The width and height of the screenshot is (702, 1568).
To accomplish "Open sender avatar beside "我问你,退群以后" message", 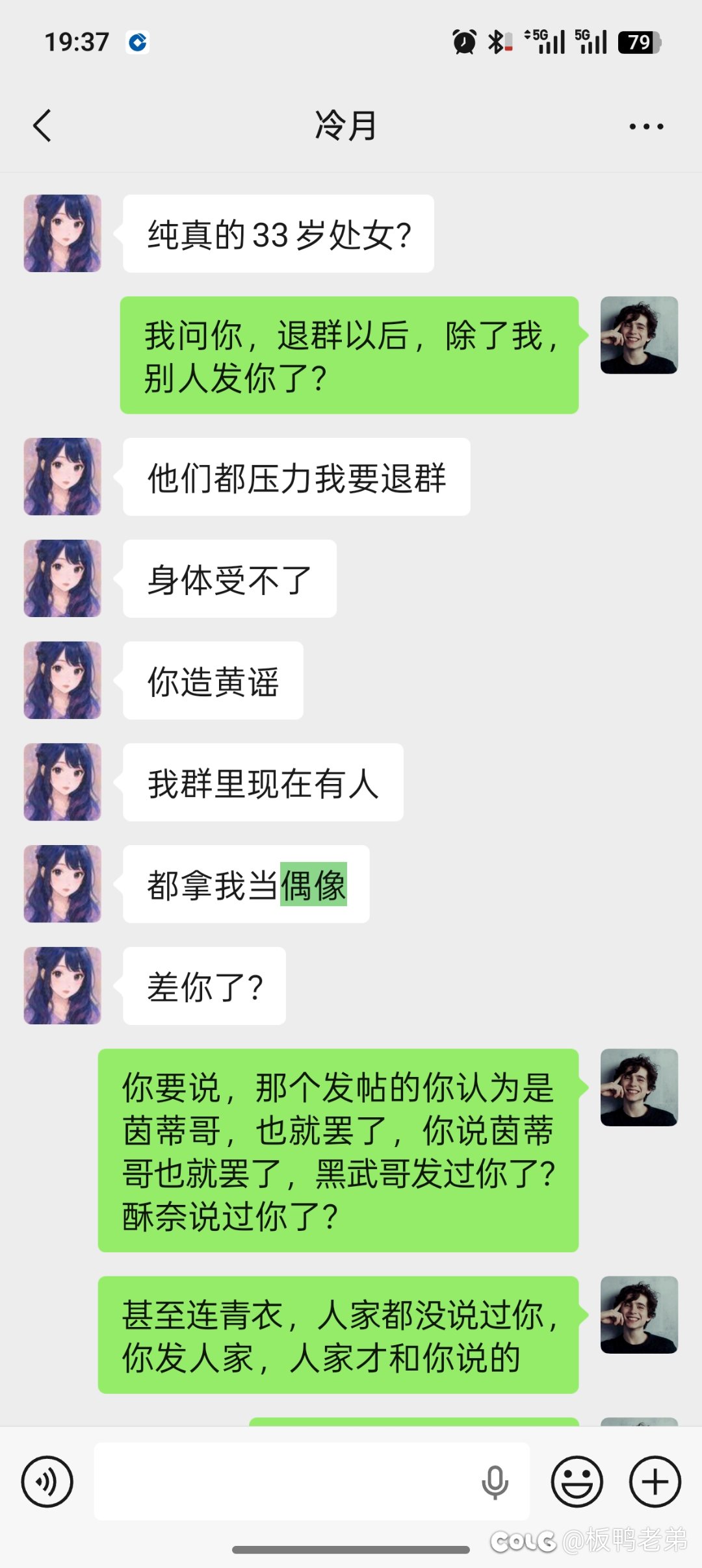I will coord(639,335).
